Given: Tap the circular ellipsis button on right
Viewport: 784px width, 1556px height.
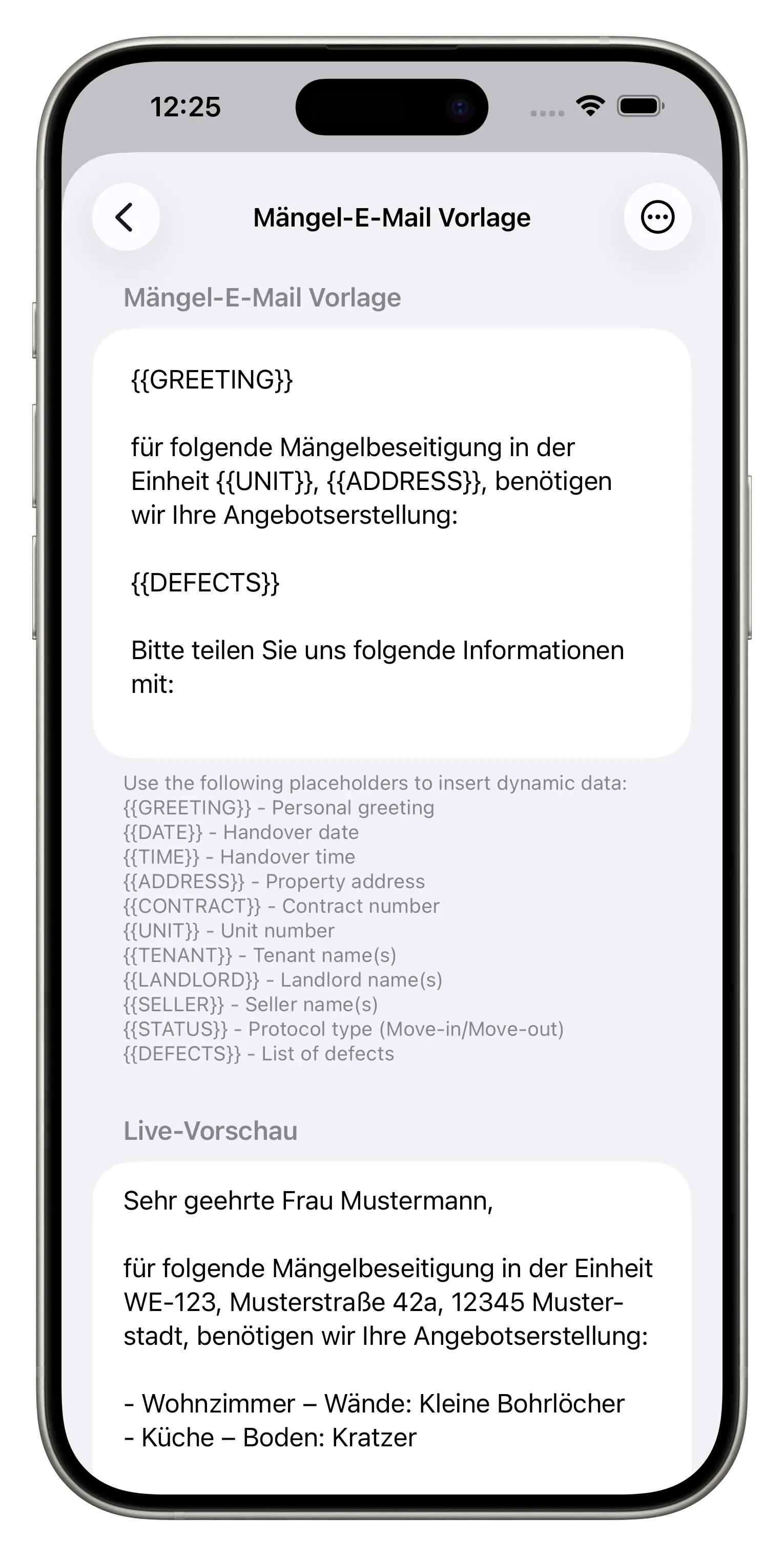Looking at the screenshot, I should pyautogui.click(x=657, y=217).
